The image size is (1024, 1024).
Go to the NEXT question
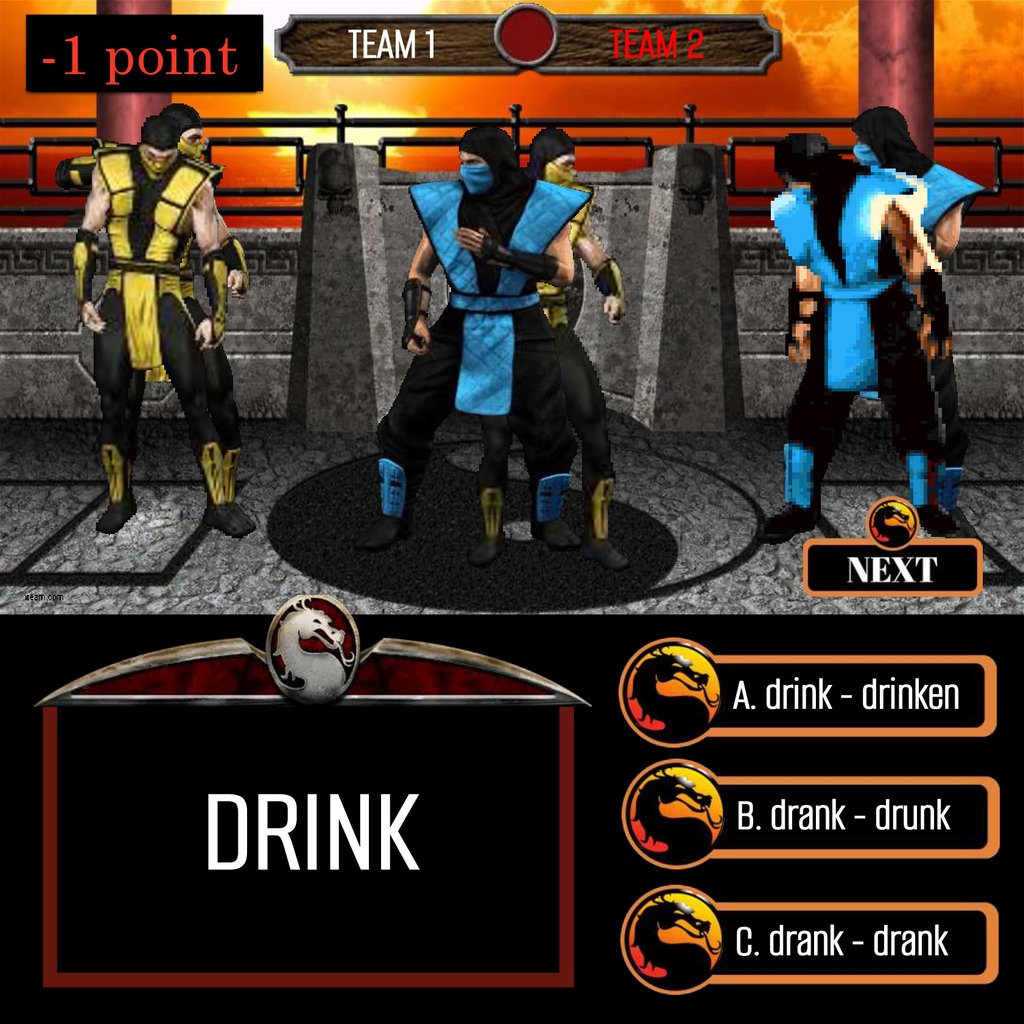pos(892,569)
